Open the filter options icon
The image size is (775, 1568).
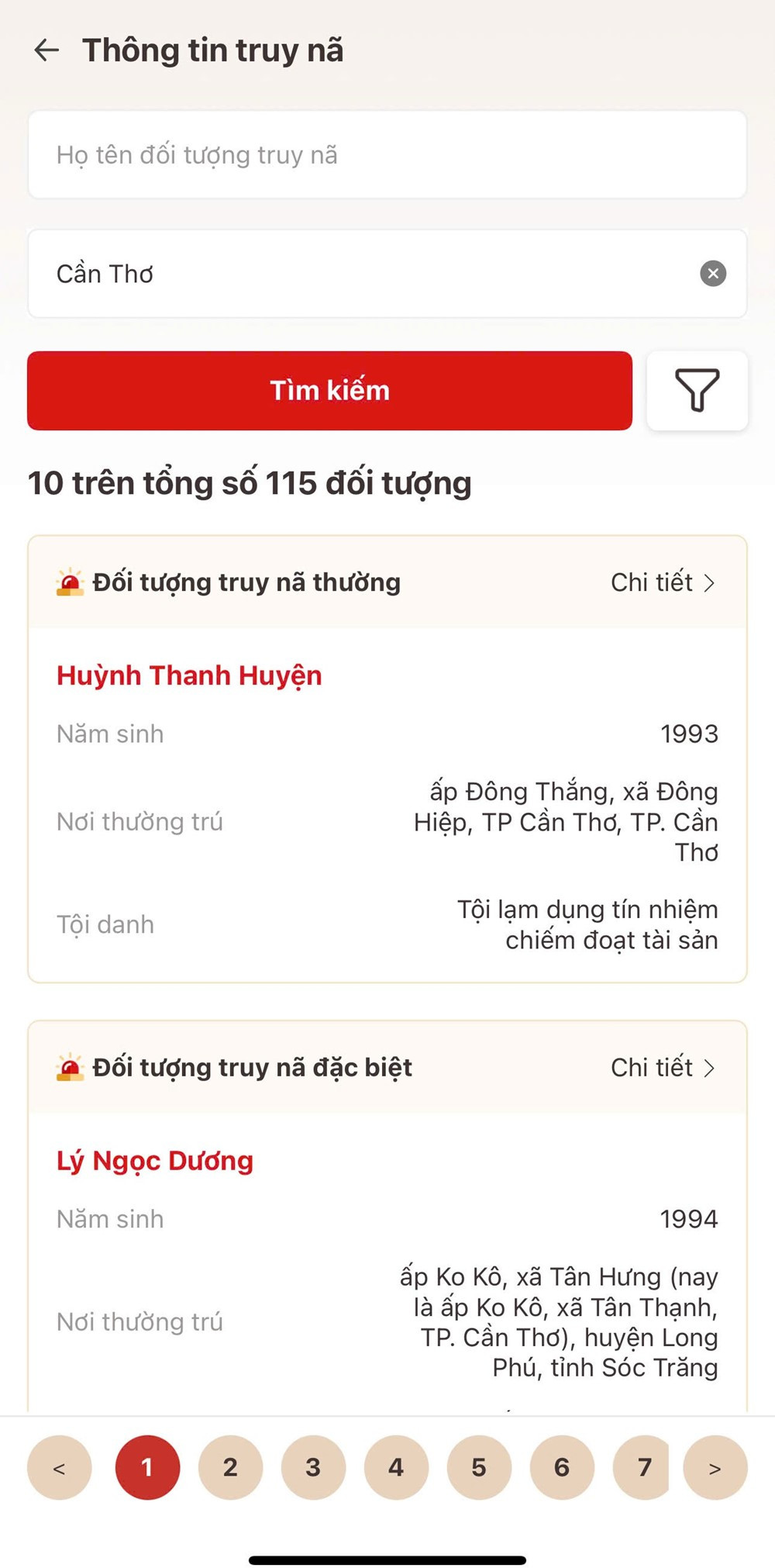click(697, 391)
